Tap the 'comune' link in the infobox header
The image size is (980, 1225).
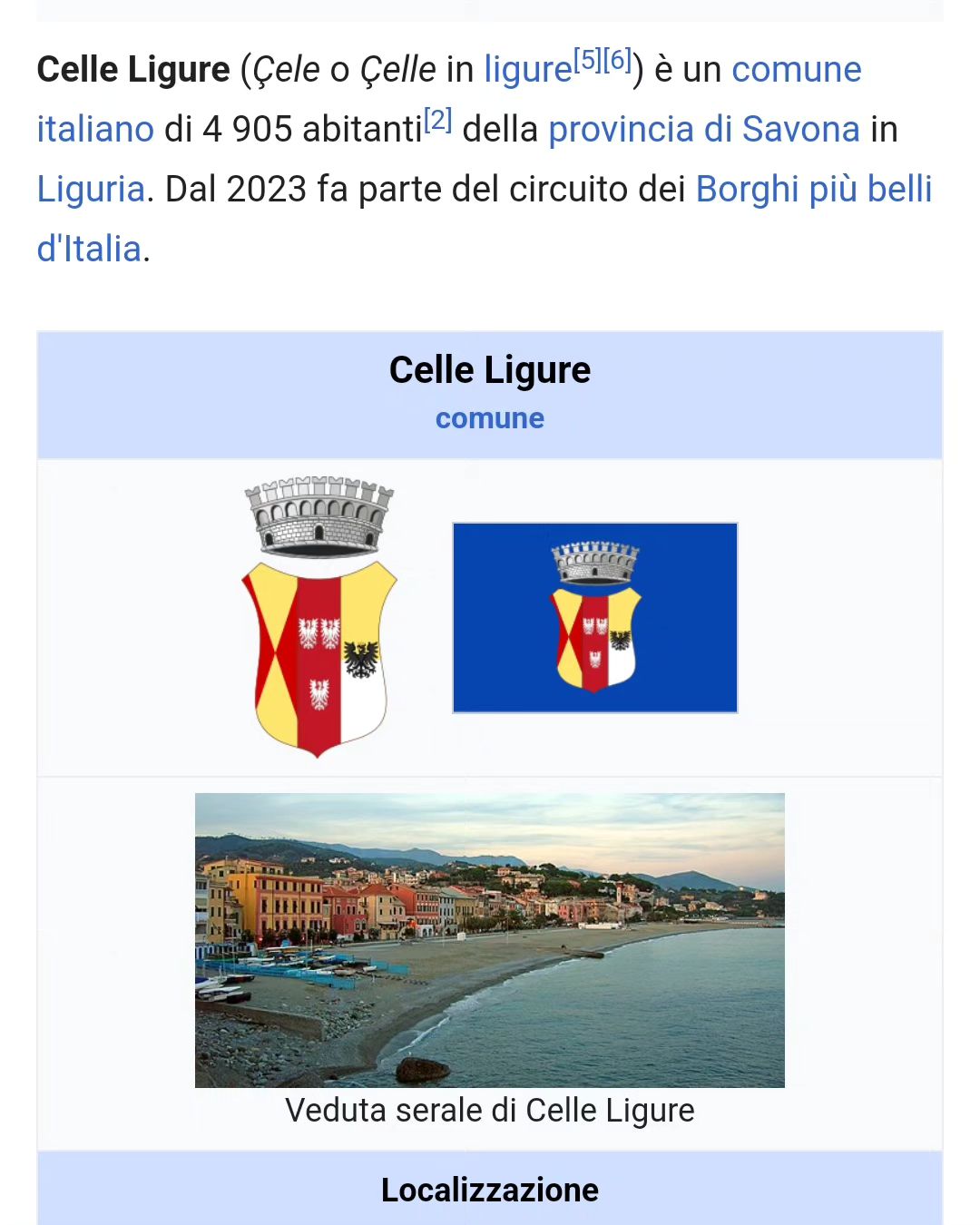489,418
